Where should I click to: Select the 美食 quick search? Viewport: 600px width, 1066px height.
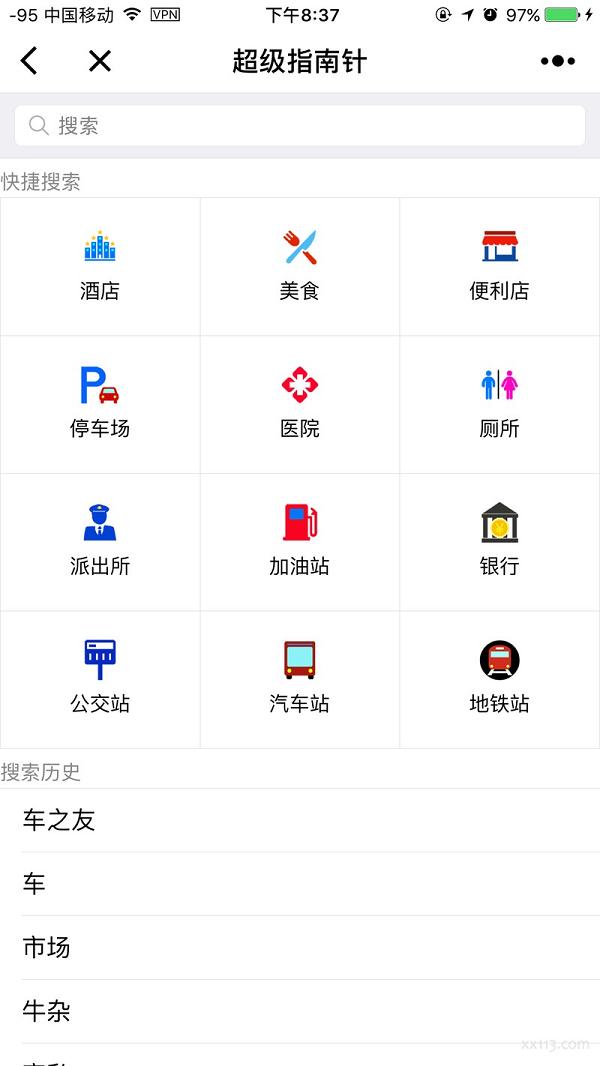[300, 266]
